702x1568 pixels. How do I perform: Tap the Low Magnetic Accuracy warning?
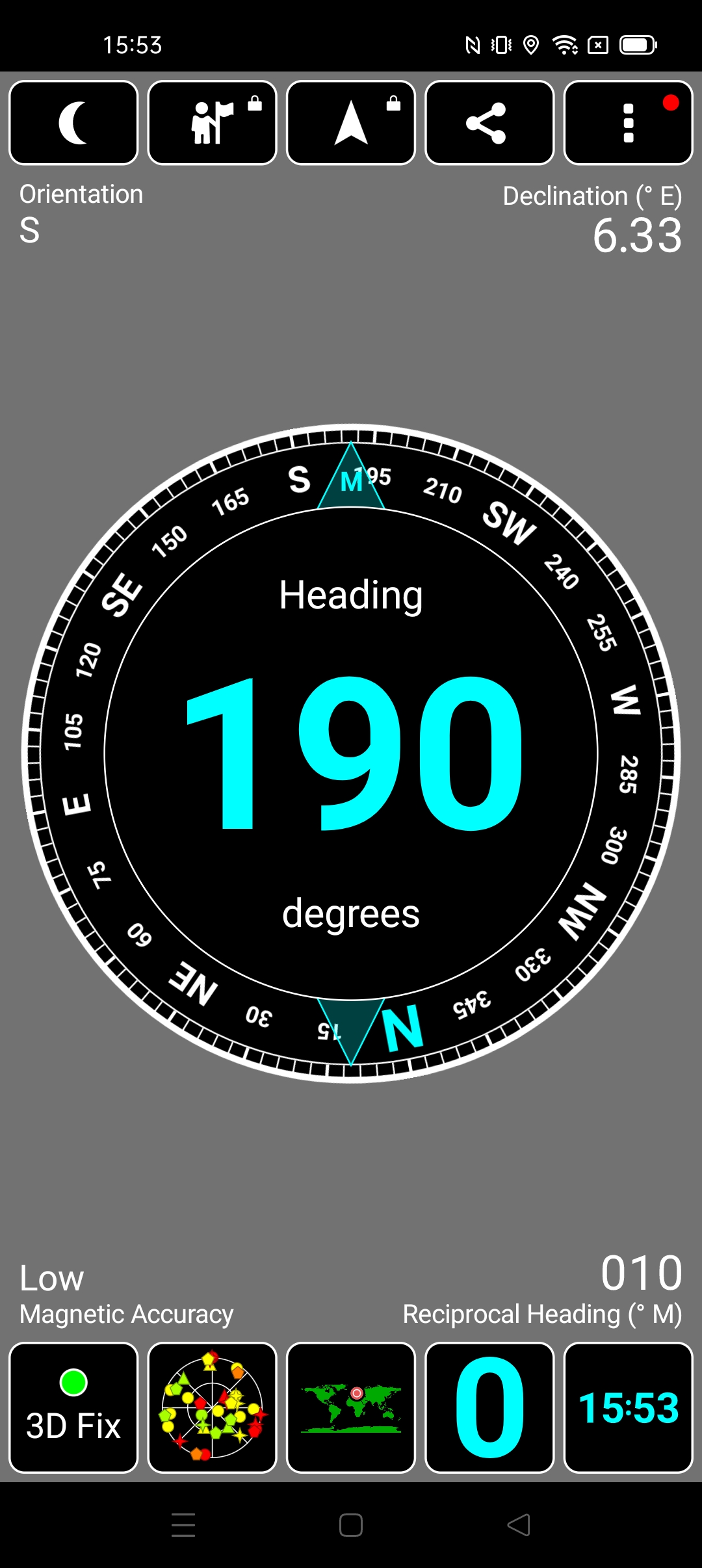click(x=127, y=1294)
